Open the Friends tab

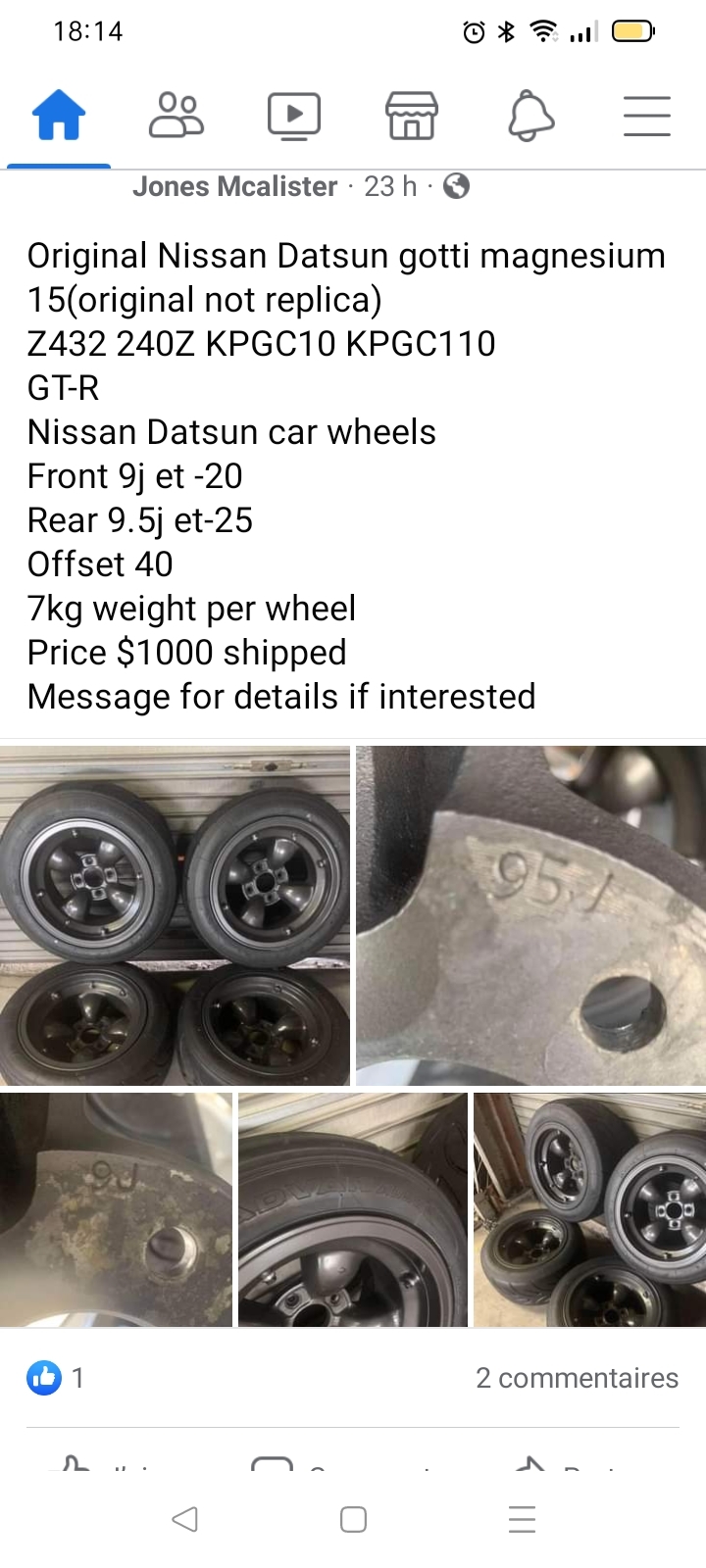click(176, 116)
